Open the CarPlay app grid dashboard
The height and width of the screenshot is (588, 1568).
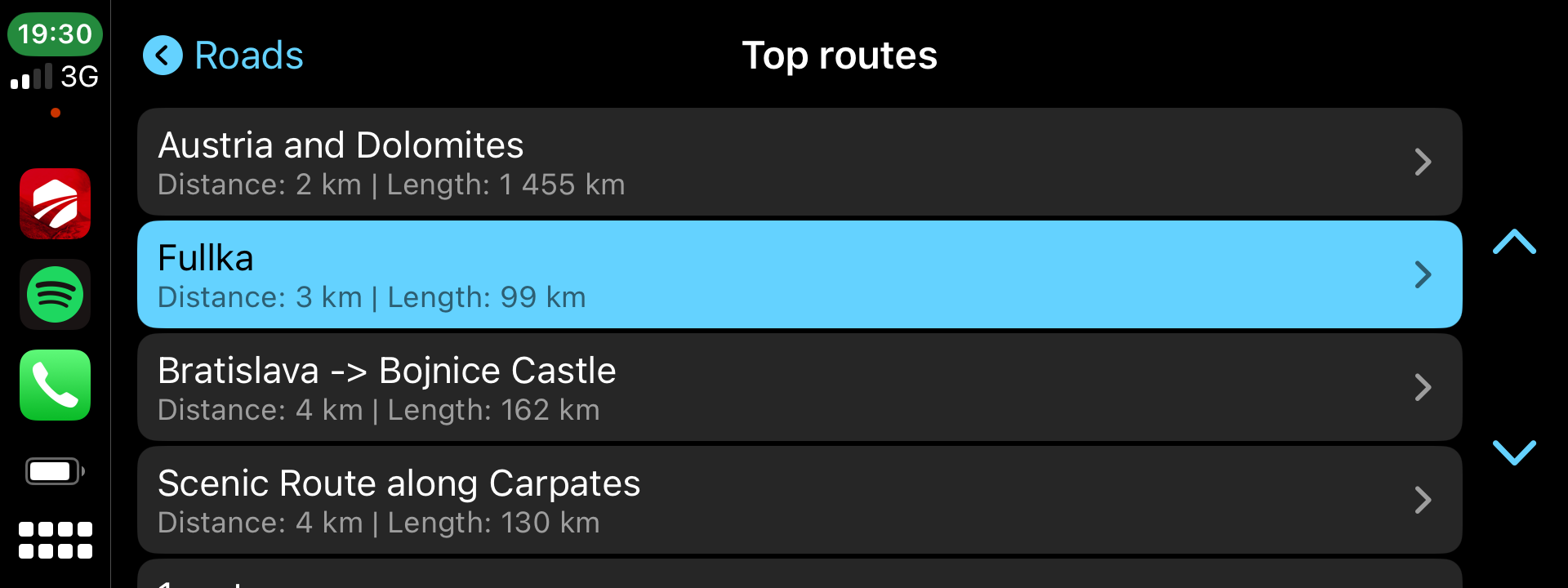tap(55, 541)
